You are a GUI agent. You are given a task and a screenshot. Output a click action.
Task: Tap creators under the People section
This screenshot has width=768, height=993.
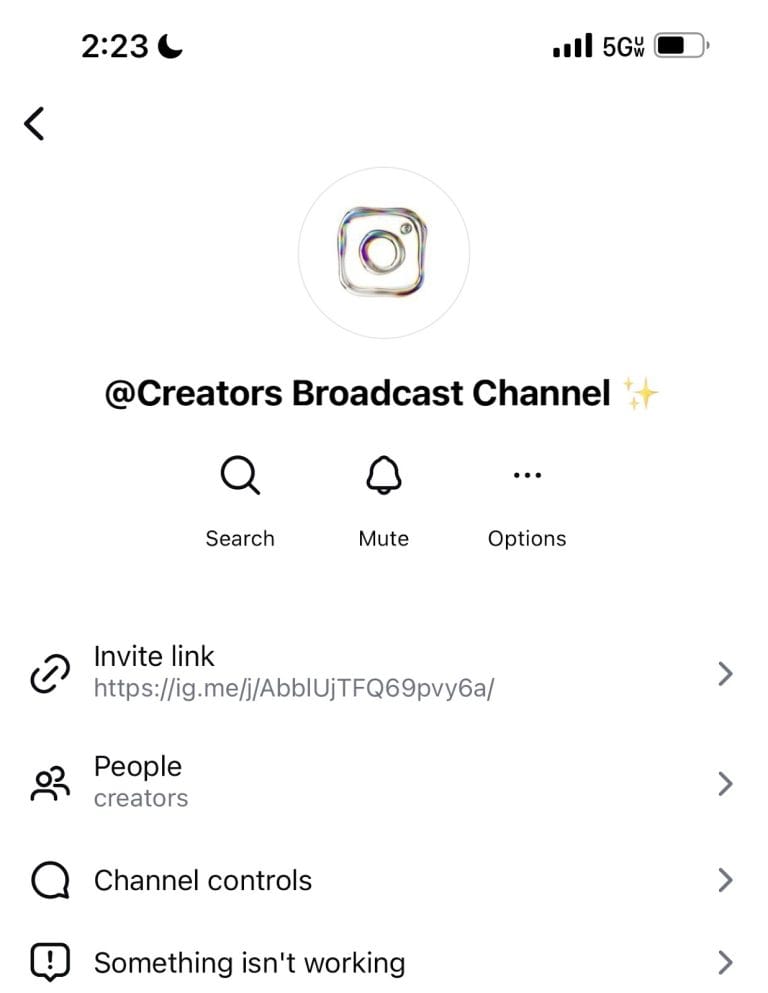coord(141,798)
